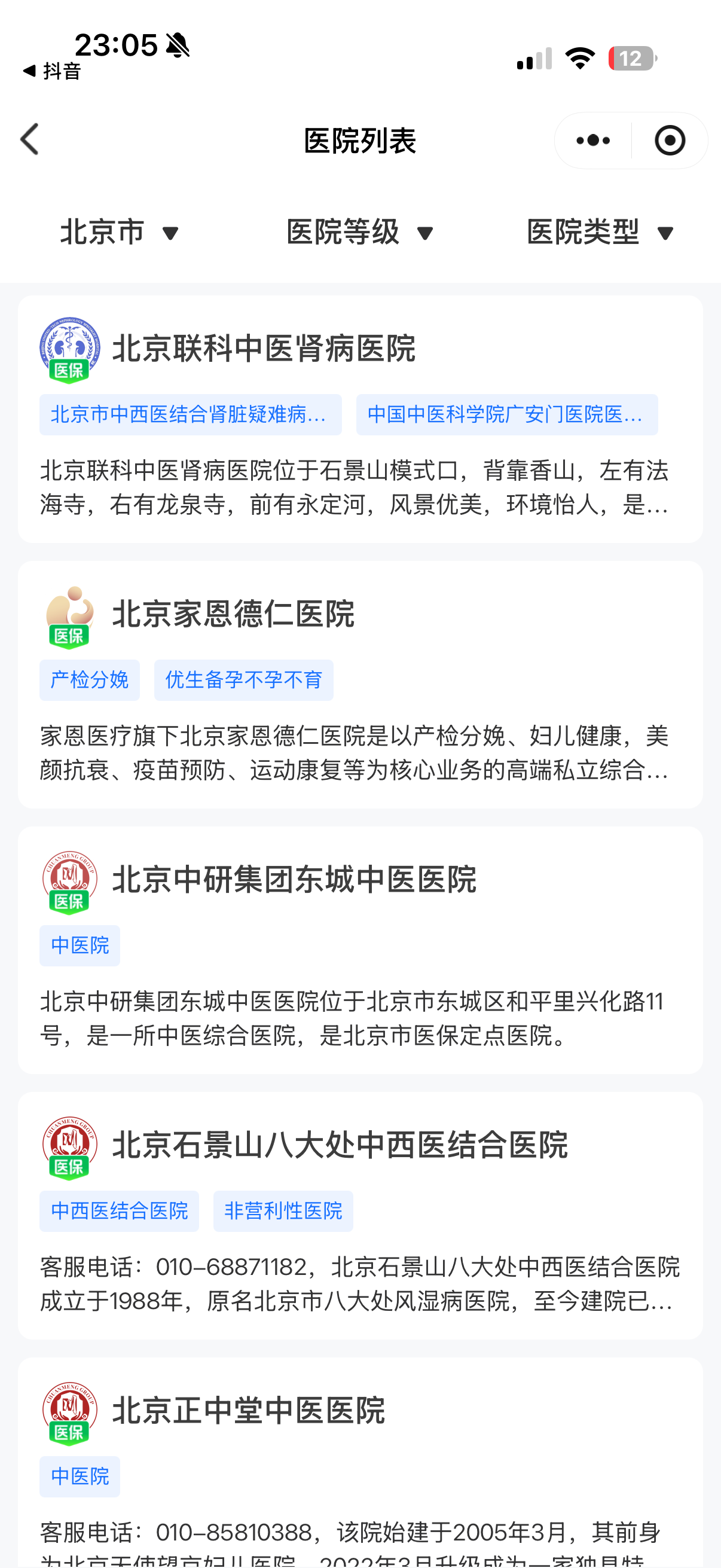This screenshot has height=1568, width=721.
Task: Open 北京正中堂中医医院 hospital card
Action: tap(360, 1461)
